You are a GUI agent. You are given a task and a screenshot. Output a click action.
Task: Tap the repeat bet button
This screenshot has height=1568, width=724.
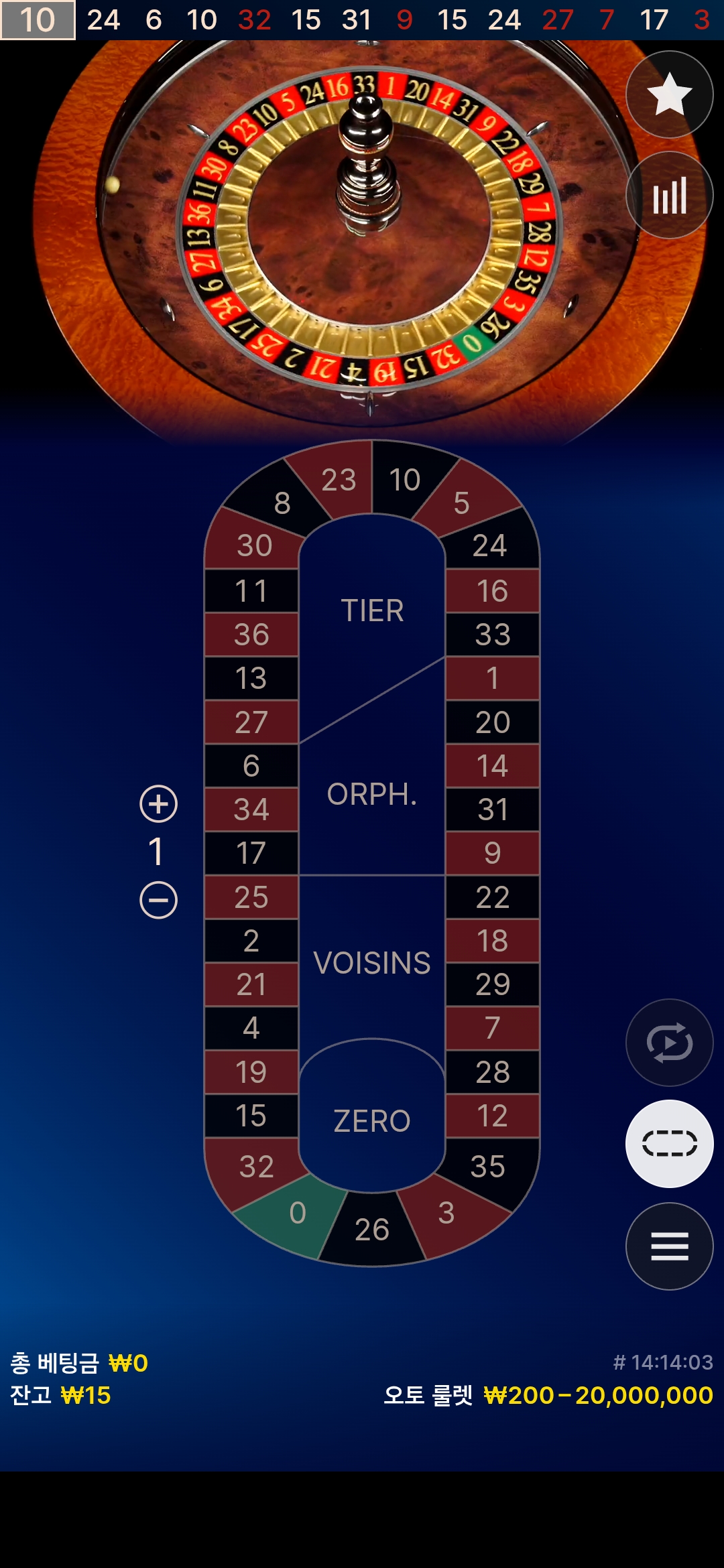point(669,1043)
